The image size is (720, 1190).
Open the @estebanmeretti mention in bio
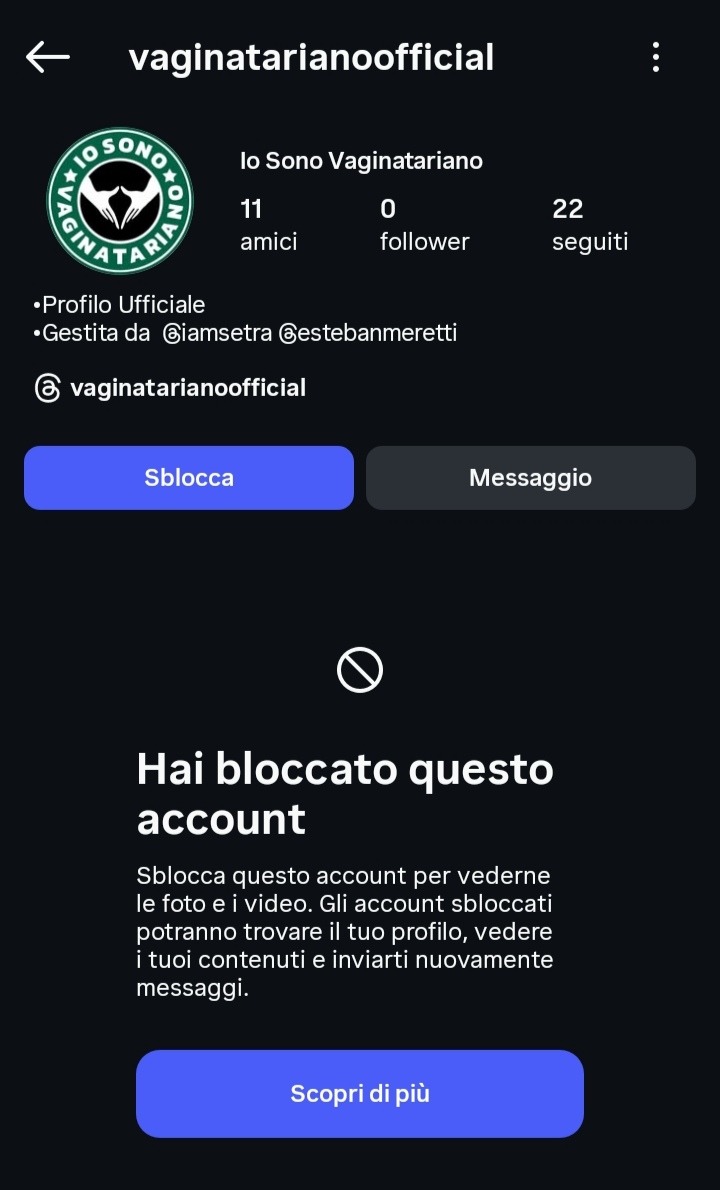point(368,333)
